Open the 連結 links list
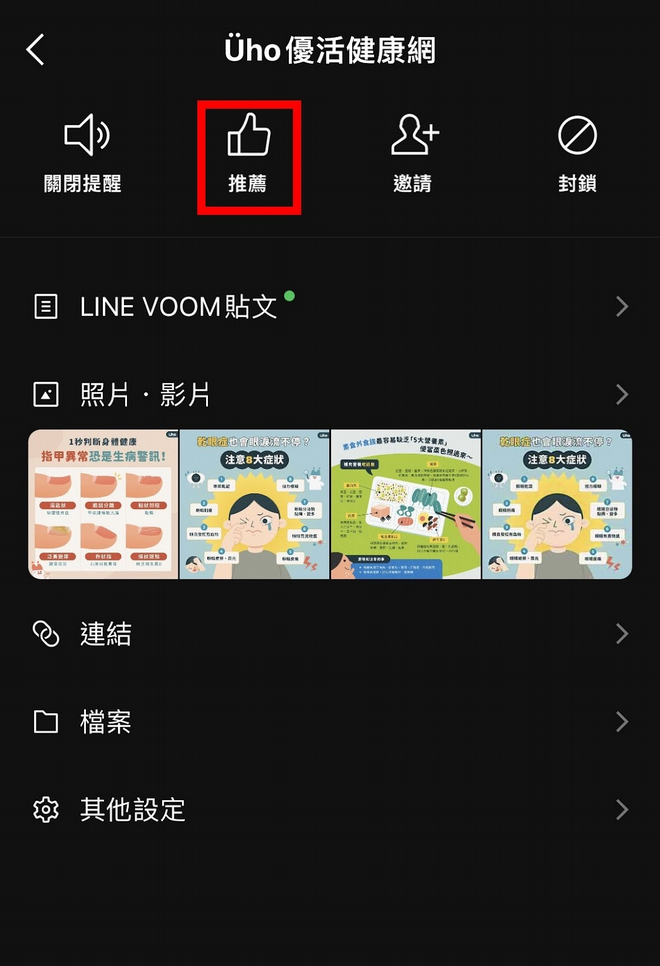660x966 pixels. point(330,634)
